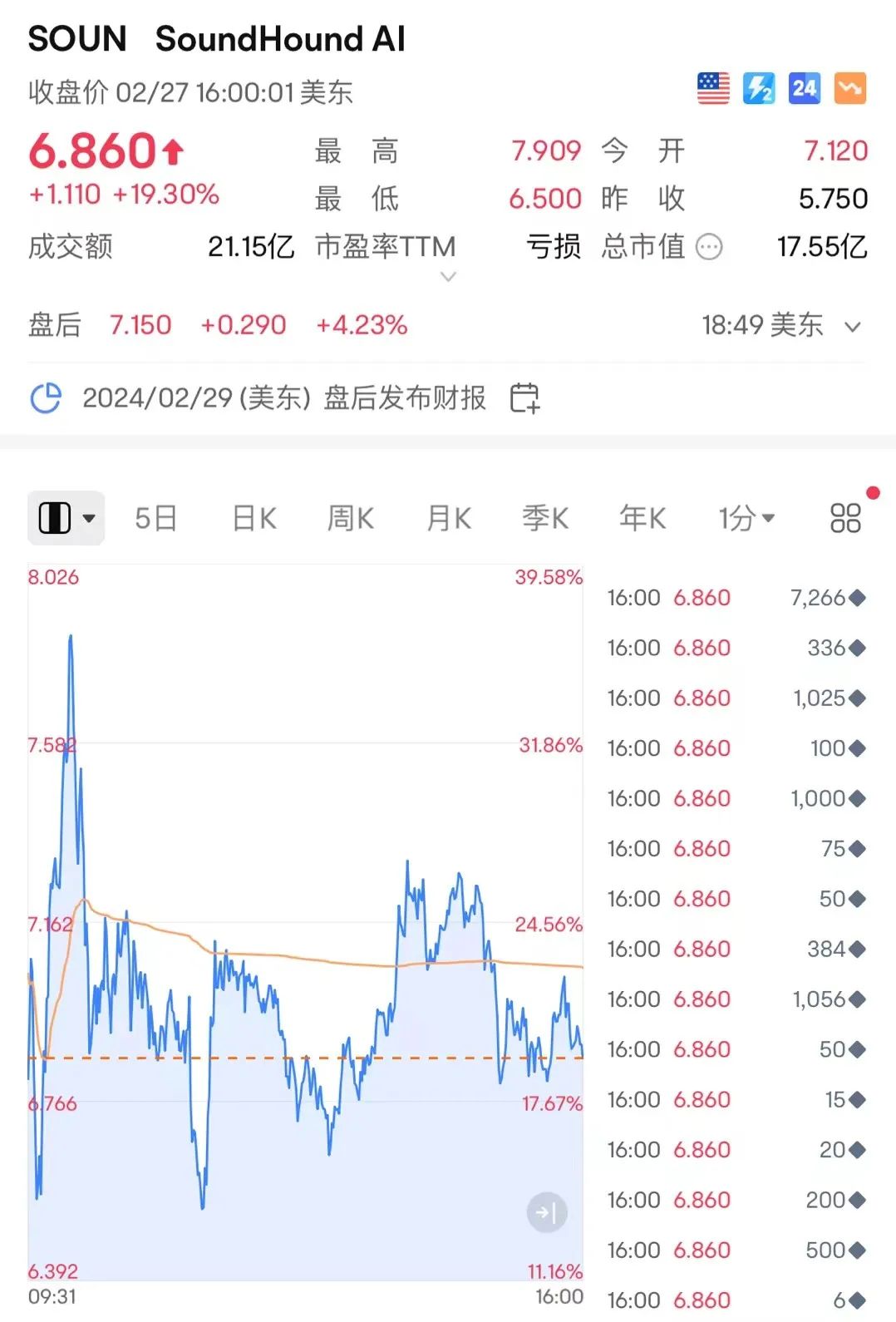Jump to the latest point on chart
The height and width of the screenshot is (1322, 896).
[547, 1212]
